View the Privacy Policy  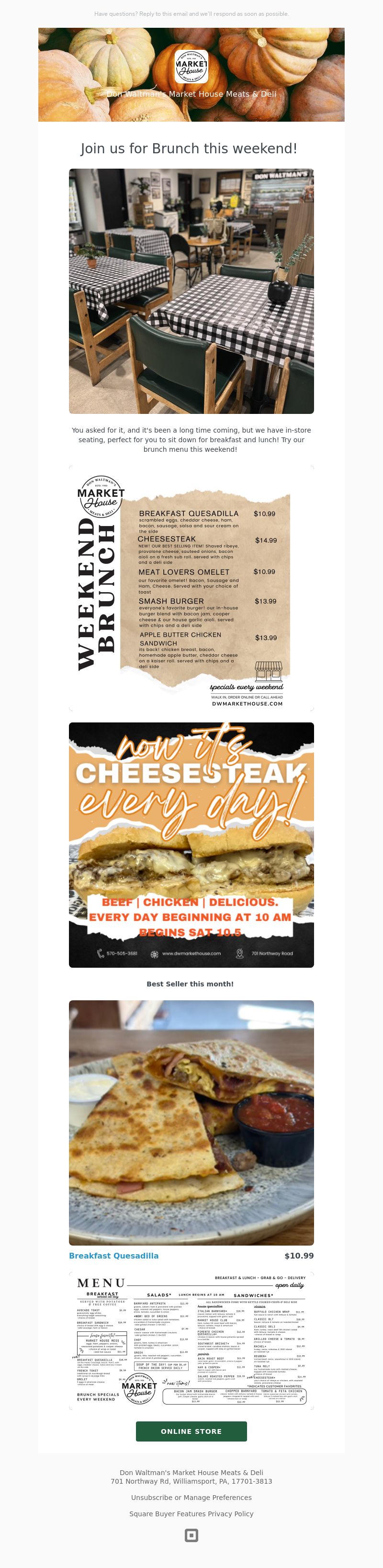click(x=230, y=1513)
